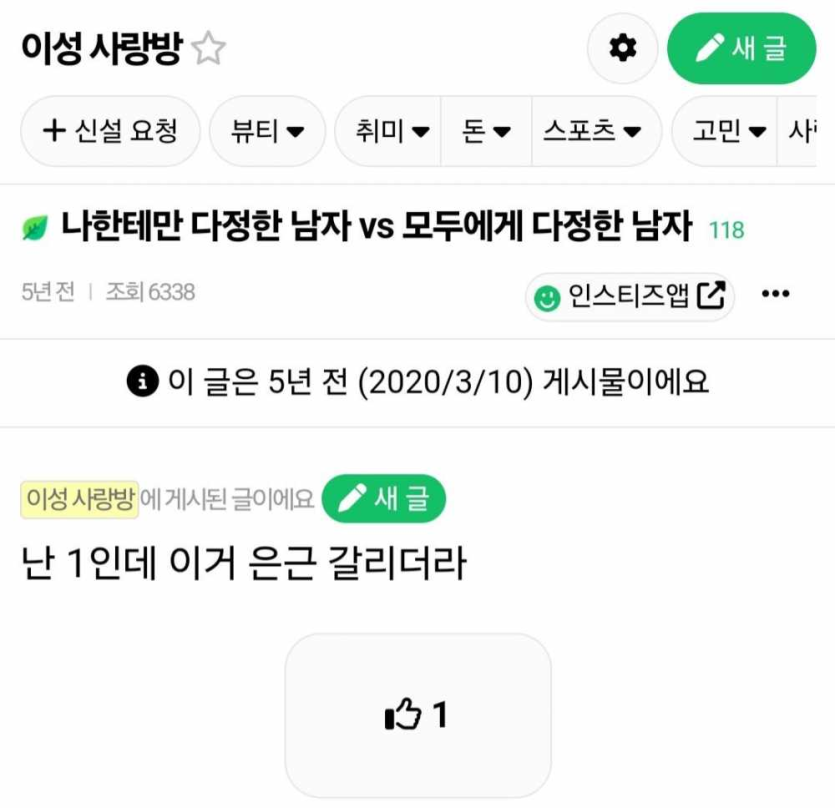Screen dimensions: 835x808
Task: Like the post with thumbs-up button
Action: [417, 715]
